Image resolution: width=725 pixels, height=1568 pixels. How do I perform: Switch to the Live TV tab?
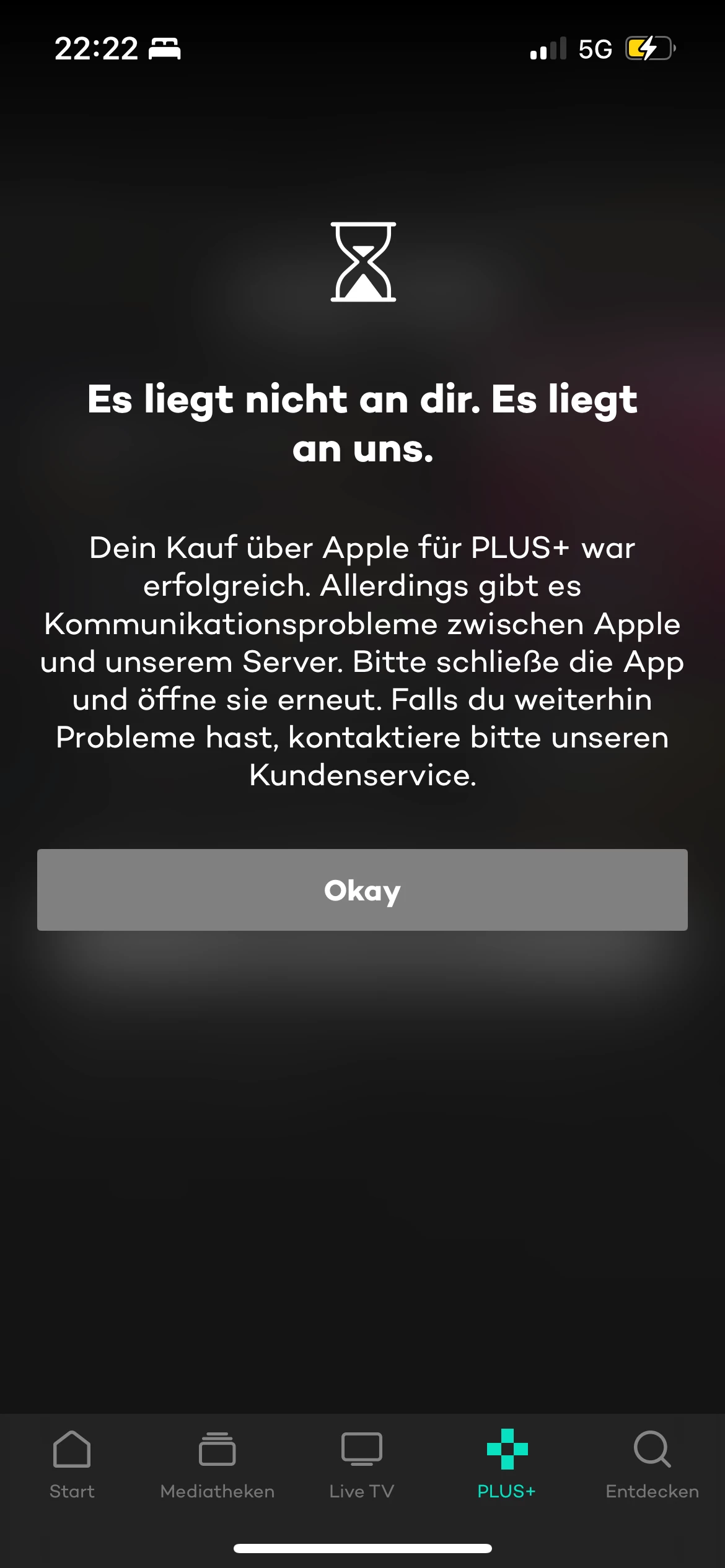point(362,1464)
